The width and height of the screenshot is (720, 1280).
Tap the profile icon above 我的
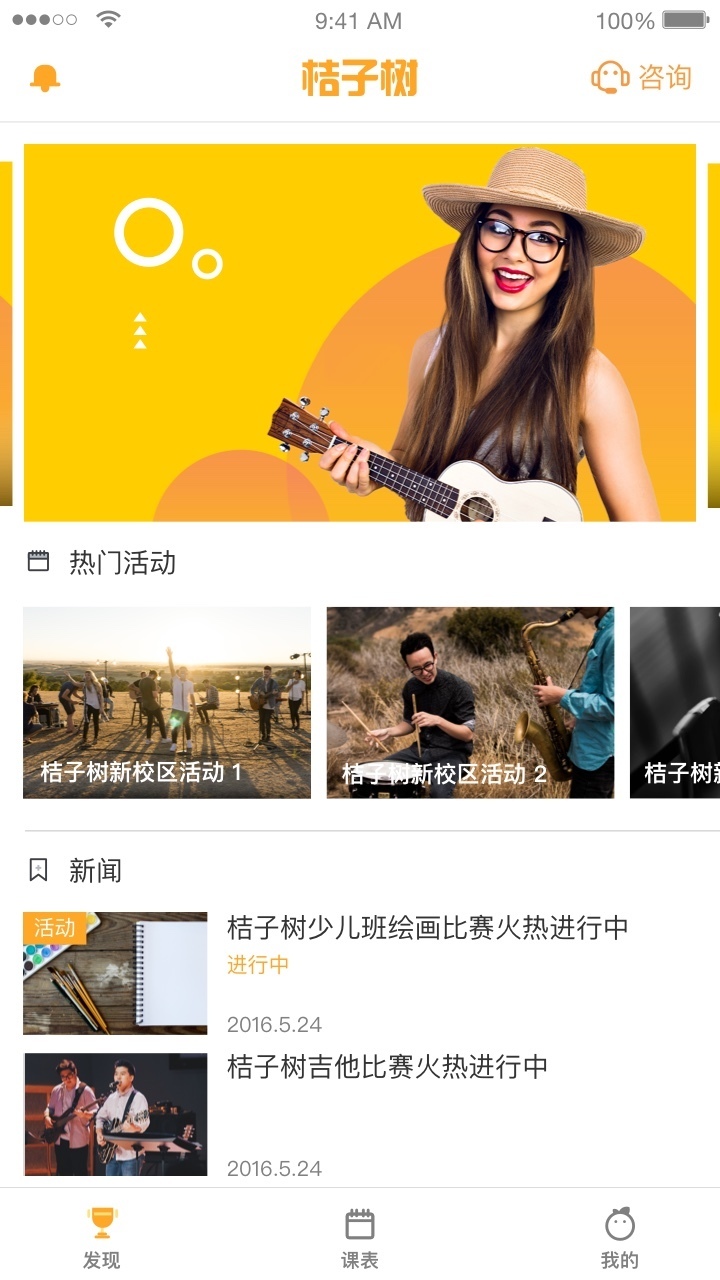click(x=620, y=1222)
